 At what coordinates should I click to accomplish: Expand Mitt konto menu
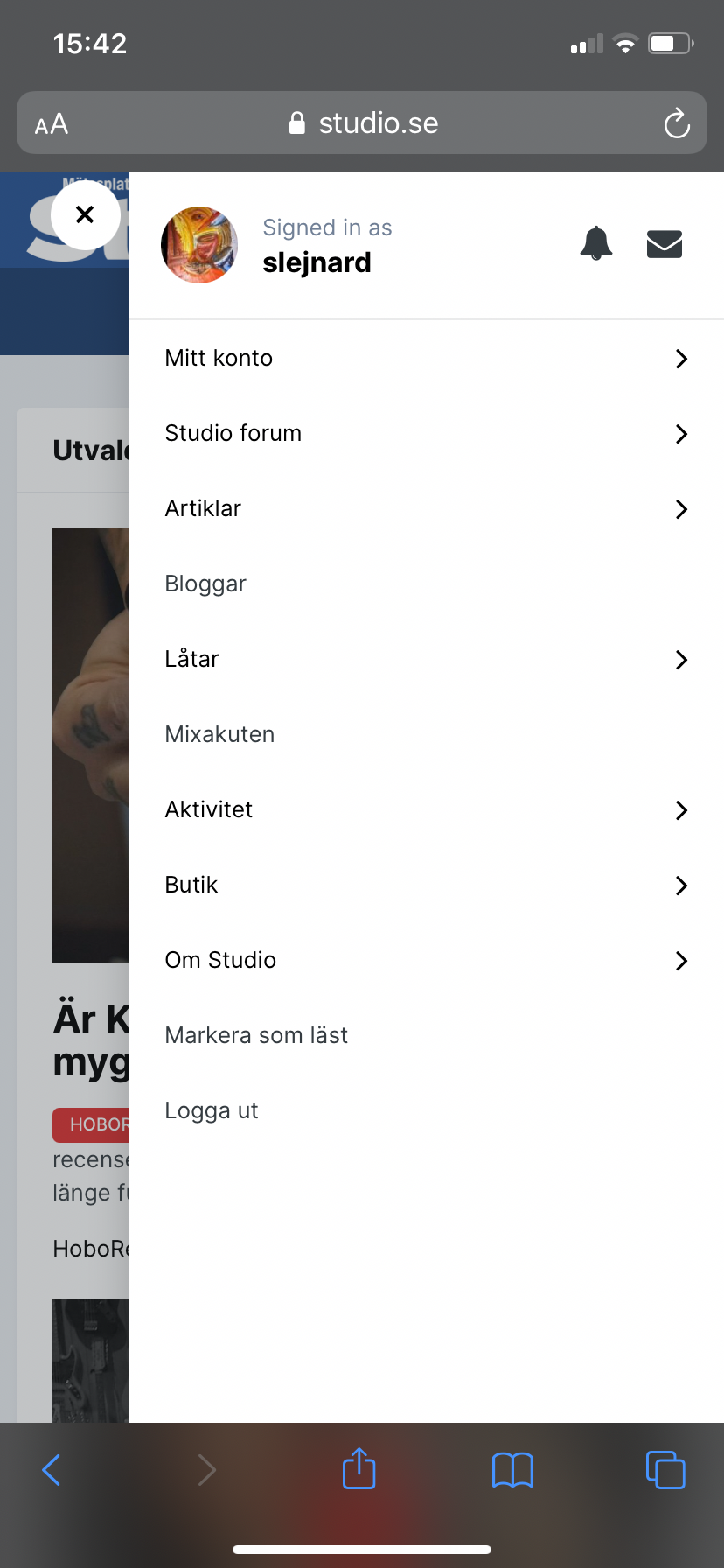[x=427, y=358]
